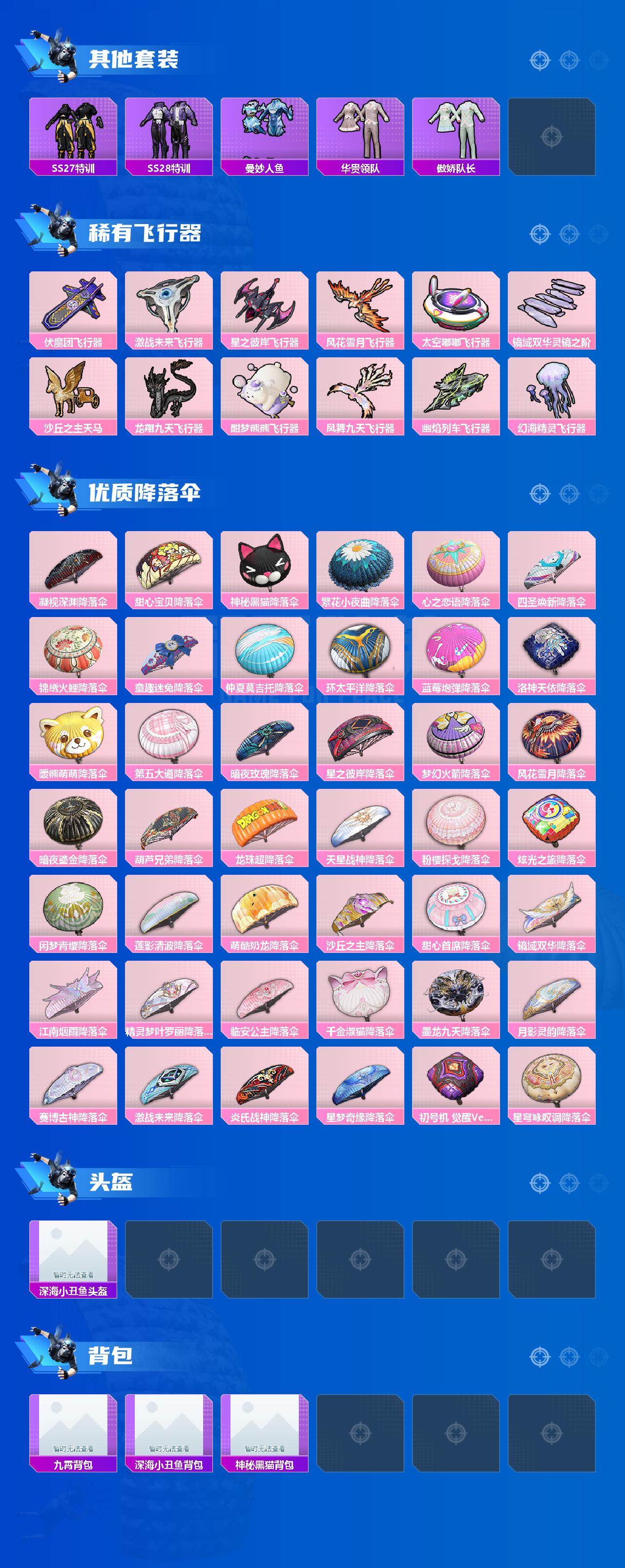Screen dimensions: 625x1568
Task: Open the 酣梦熊熊飞行器 bear aircraft
Action: (x=264, y=390)
